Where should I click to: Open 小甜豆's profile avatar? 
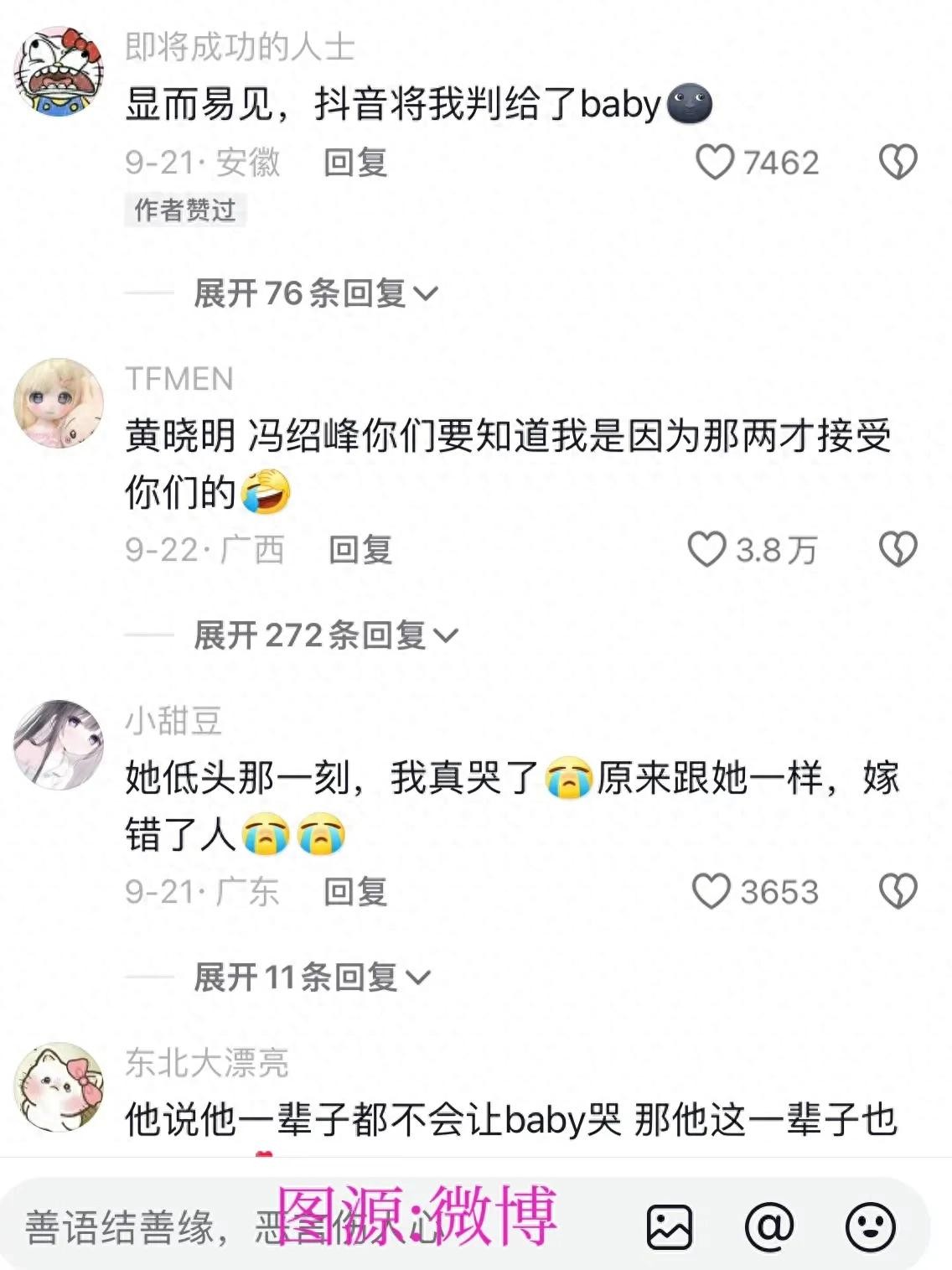click(x=59, y=744)
